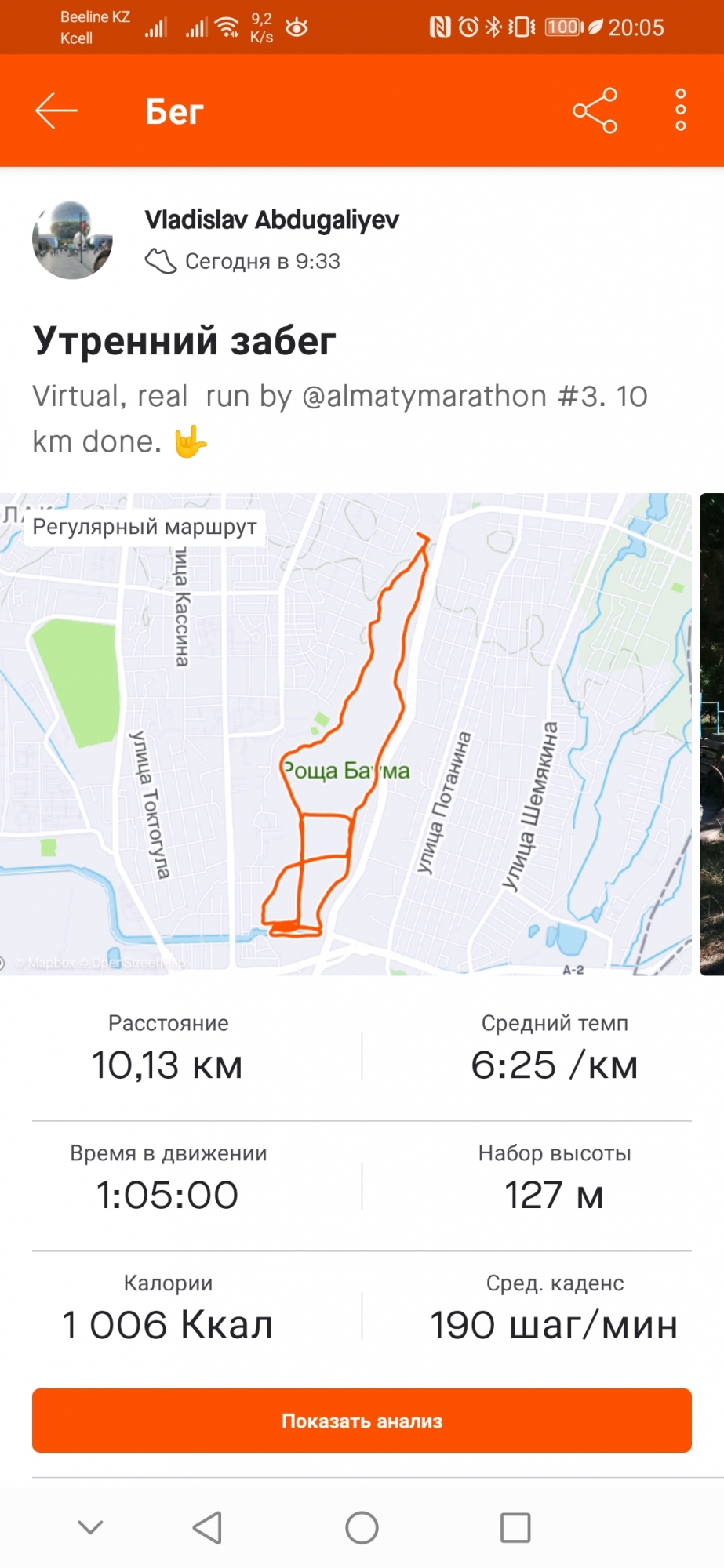Go to the system home screen
Image resolution: width=724 pixels, height=1568 pixels.
pyautogui.click(x=362, y=1527)
